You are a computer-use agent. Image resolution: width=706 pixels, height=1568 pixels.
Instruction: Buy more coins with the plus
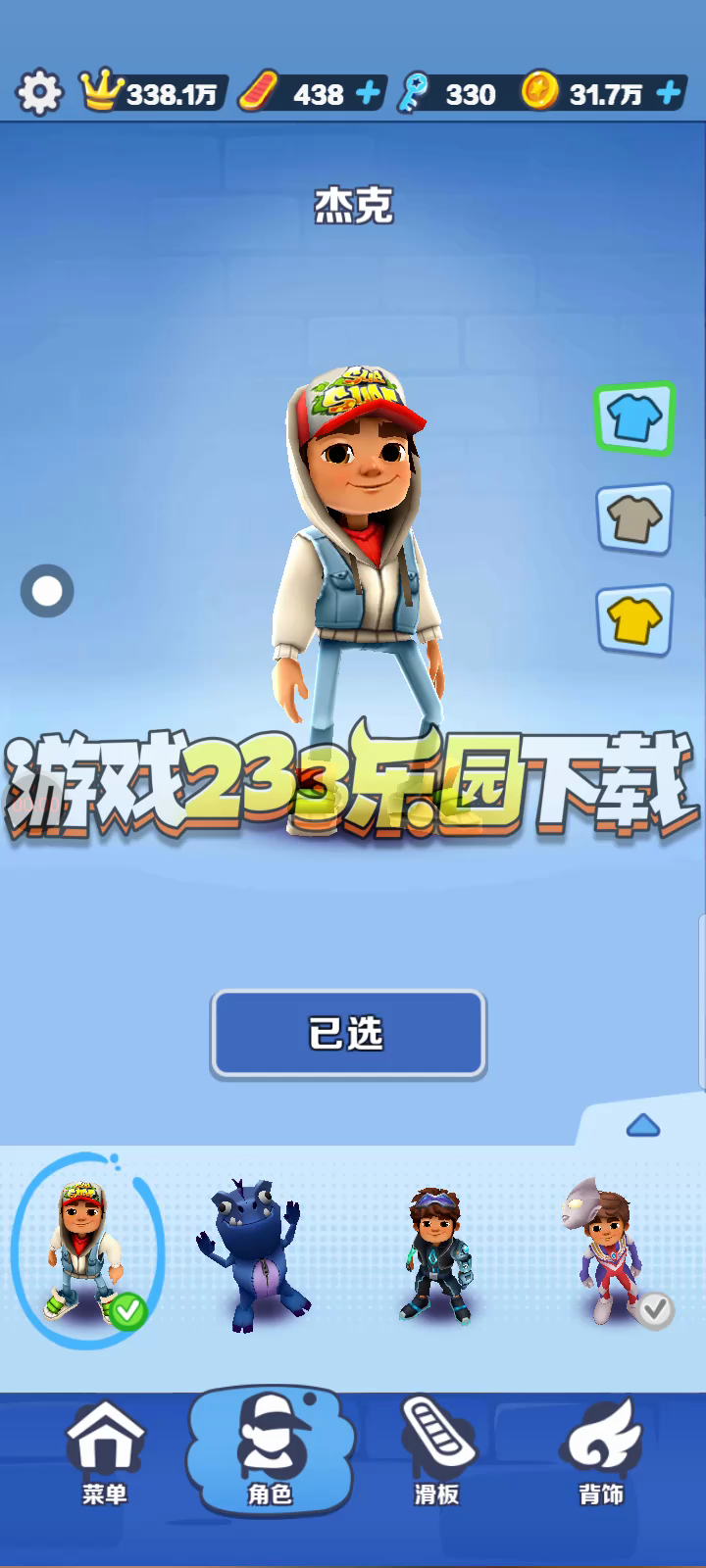(x=669, y=93)
